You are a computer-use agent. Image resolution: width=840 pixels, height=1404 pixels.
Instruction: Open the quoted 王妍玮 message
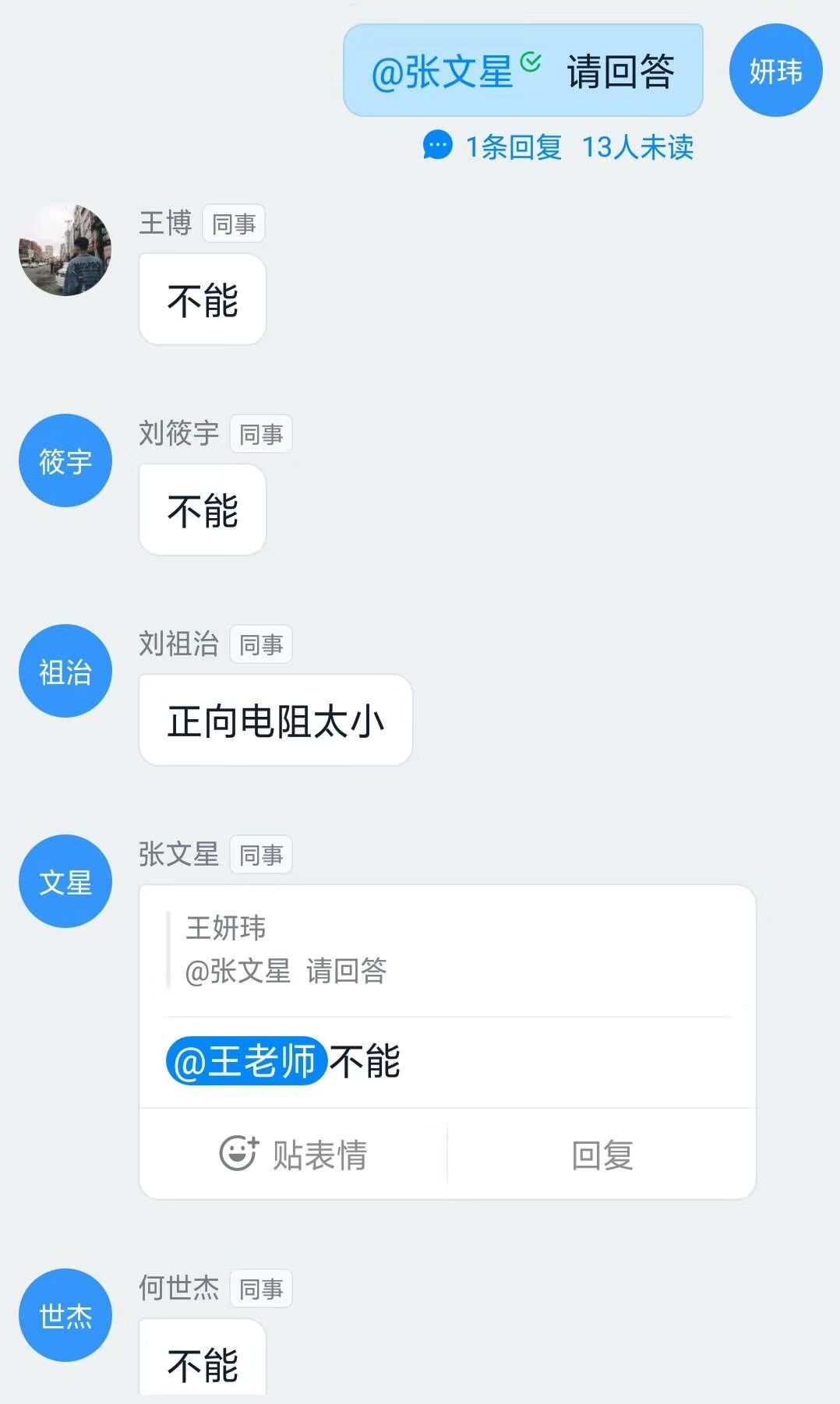click(286, 950)
